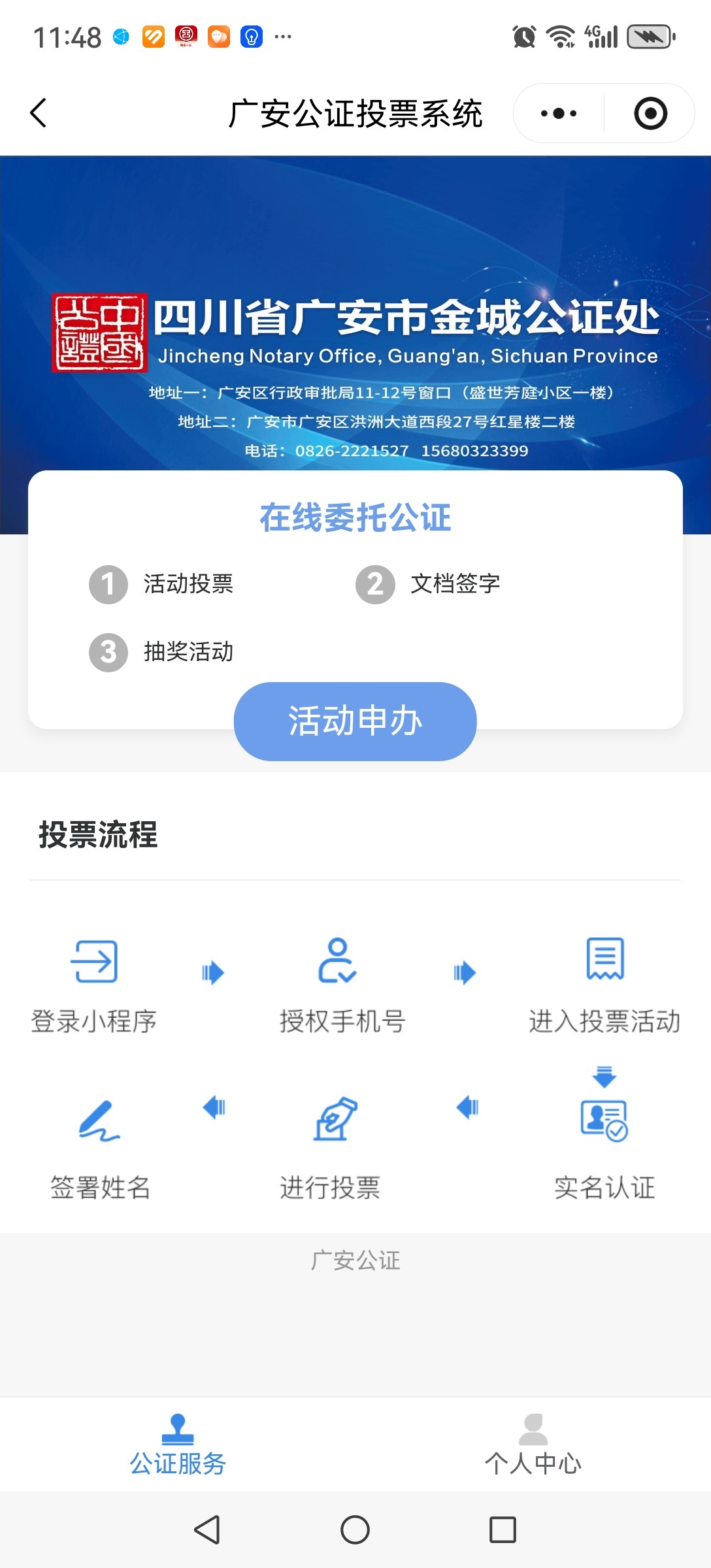
Task: Select the 签署姓名 signature pen icon
Action: [98, 1120]
